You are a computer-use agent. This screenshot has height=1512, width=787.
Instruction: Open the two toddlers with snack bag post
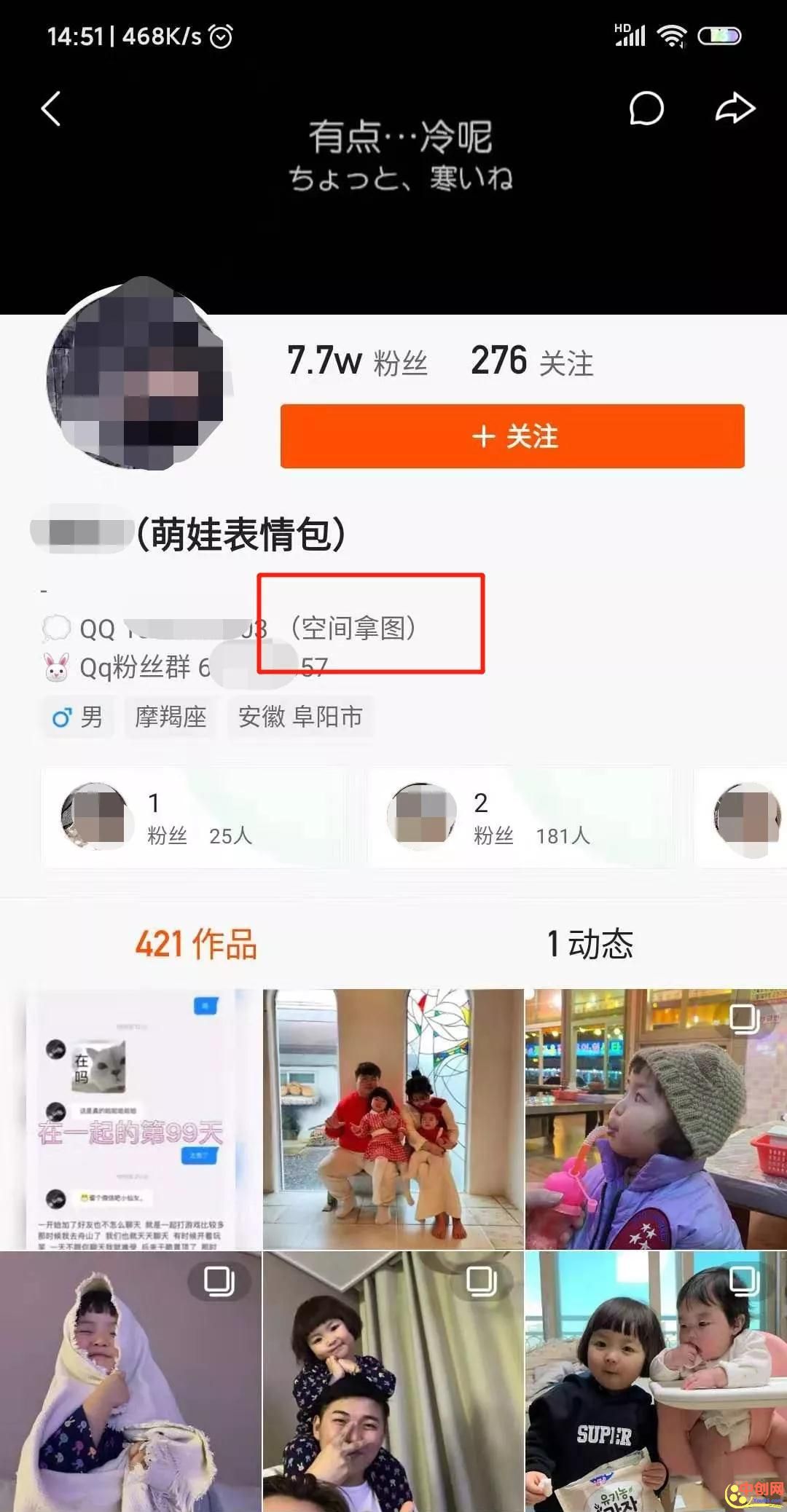pos(655,1381)
